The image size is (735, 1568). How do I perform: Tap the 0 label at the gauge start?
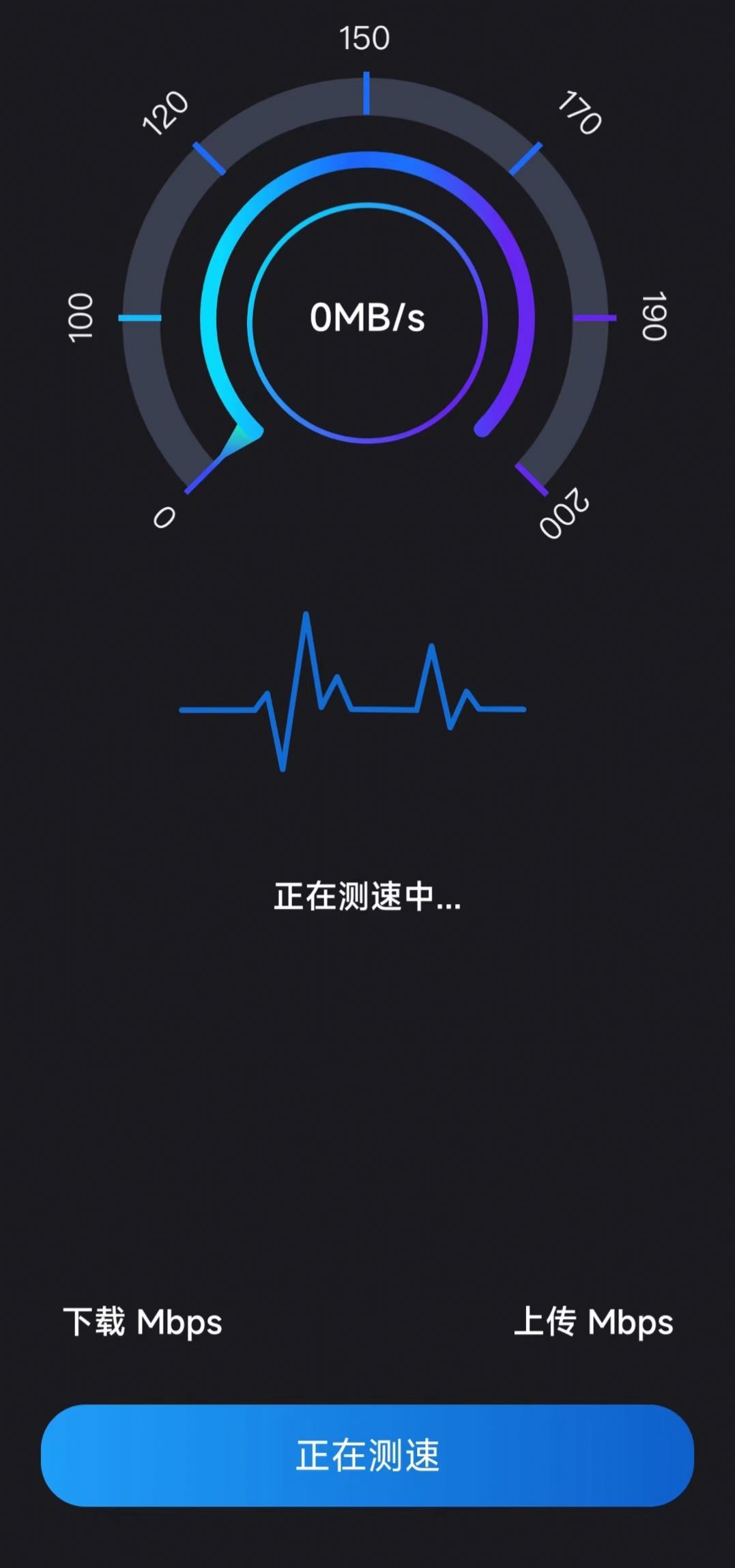pyautogui.click(x=166, y=517)
